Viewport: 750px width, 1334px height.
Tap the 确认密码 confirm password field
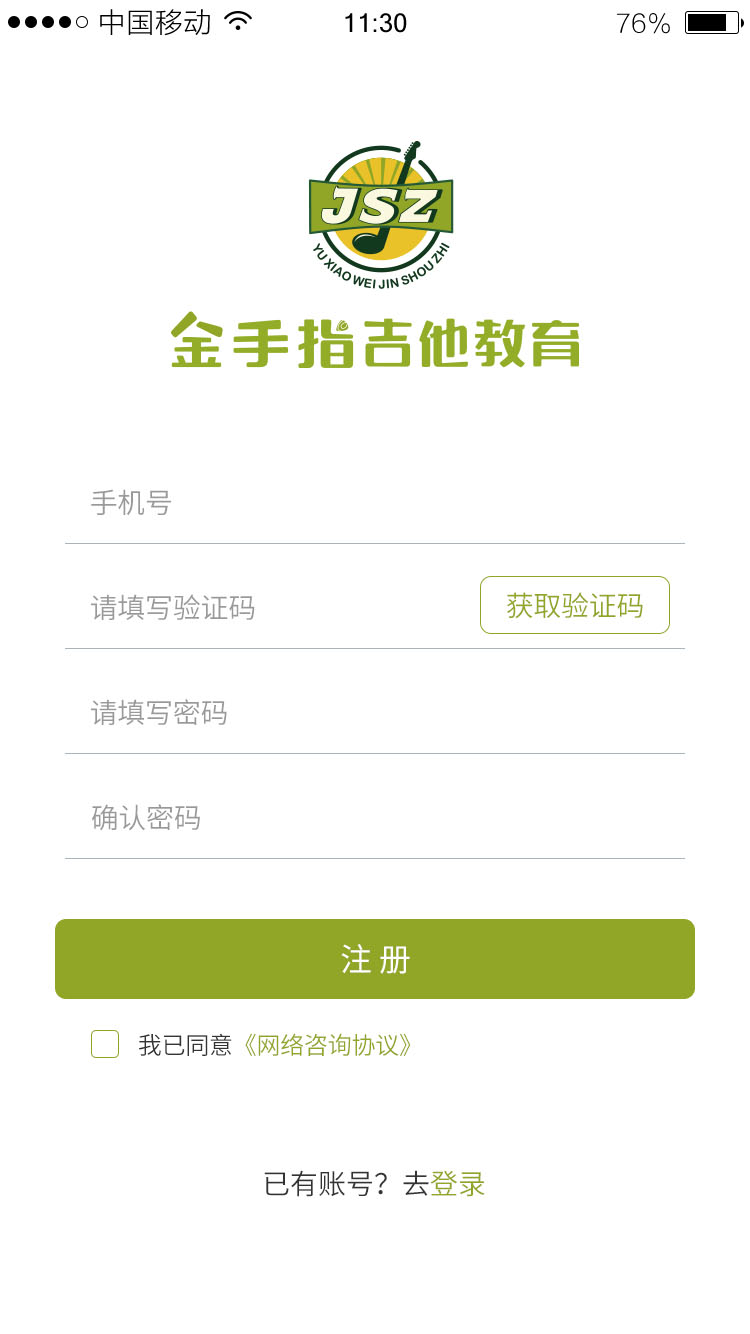[375, 817]
